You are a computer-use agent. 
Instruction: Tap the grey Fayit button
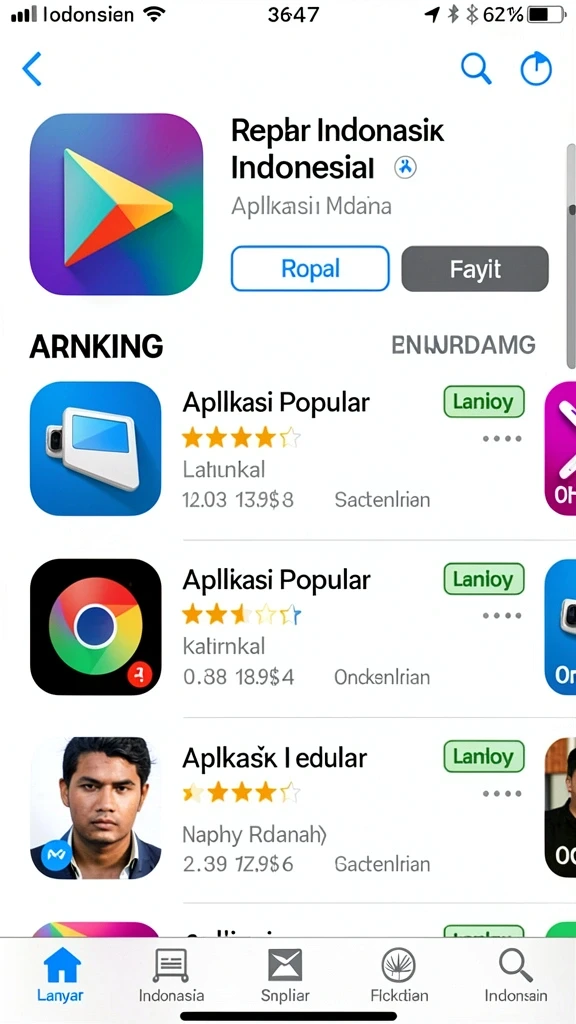click(x=475, y=268)
